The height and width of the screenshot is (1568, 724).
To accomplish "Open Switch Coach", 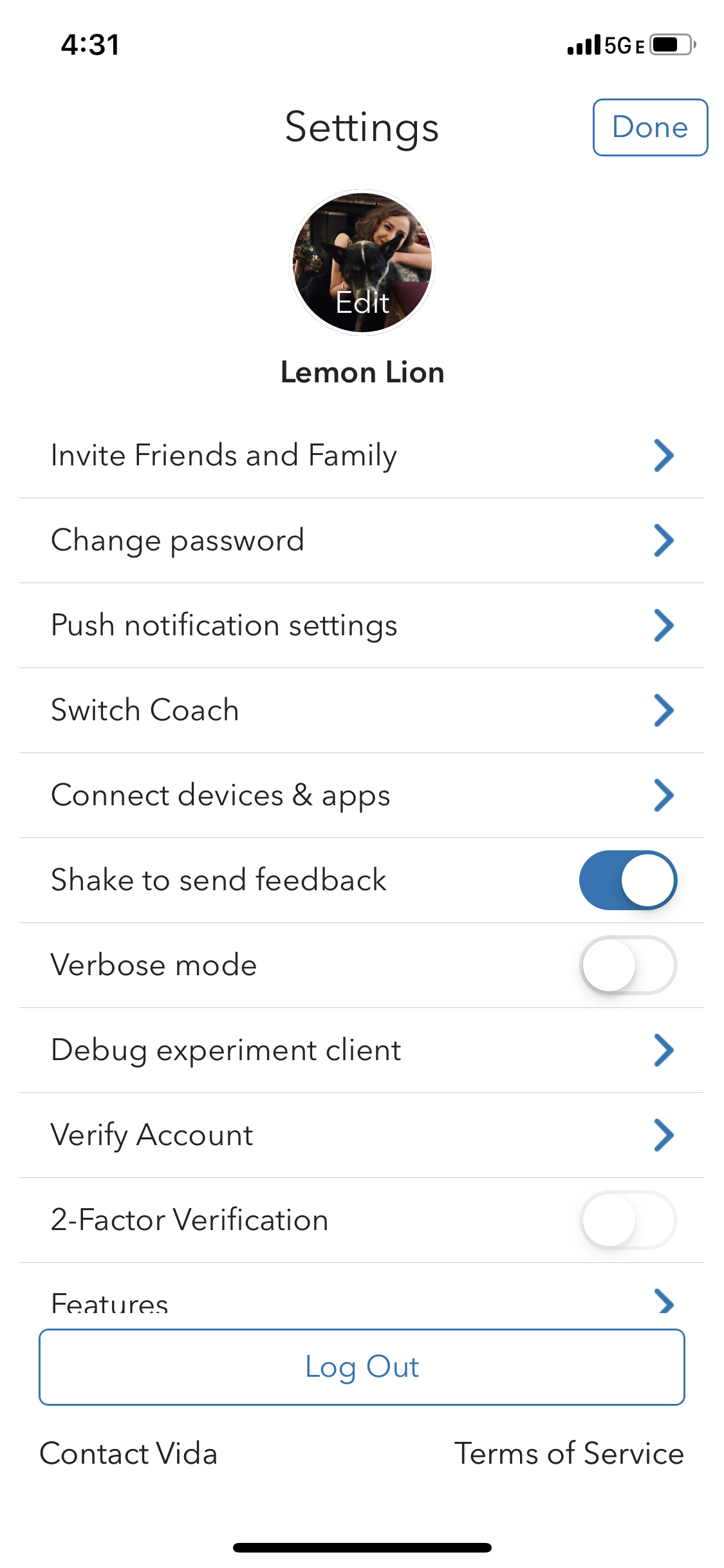I will (362, 711).
